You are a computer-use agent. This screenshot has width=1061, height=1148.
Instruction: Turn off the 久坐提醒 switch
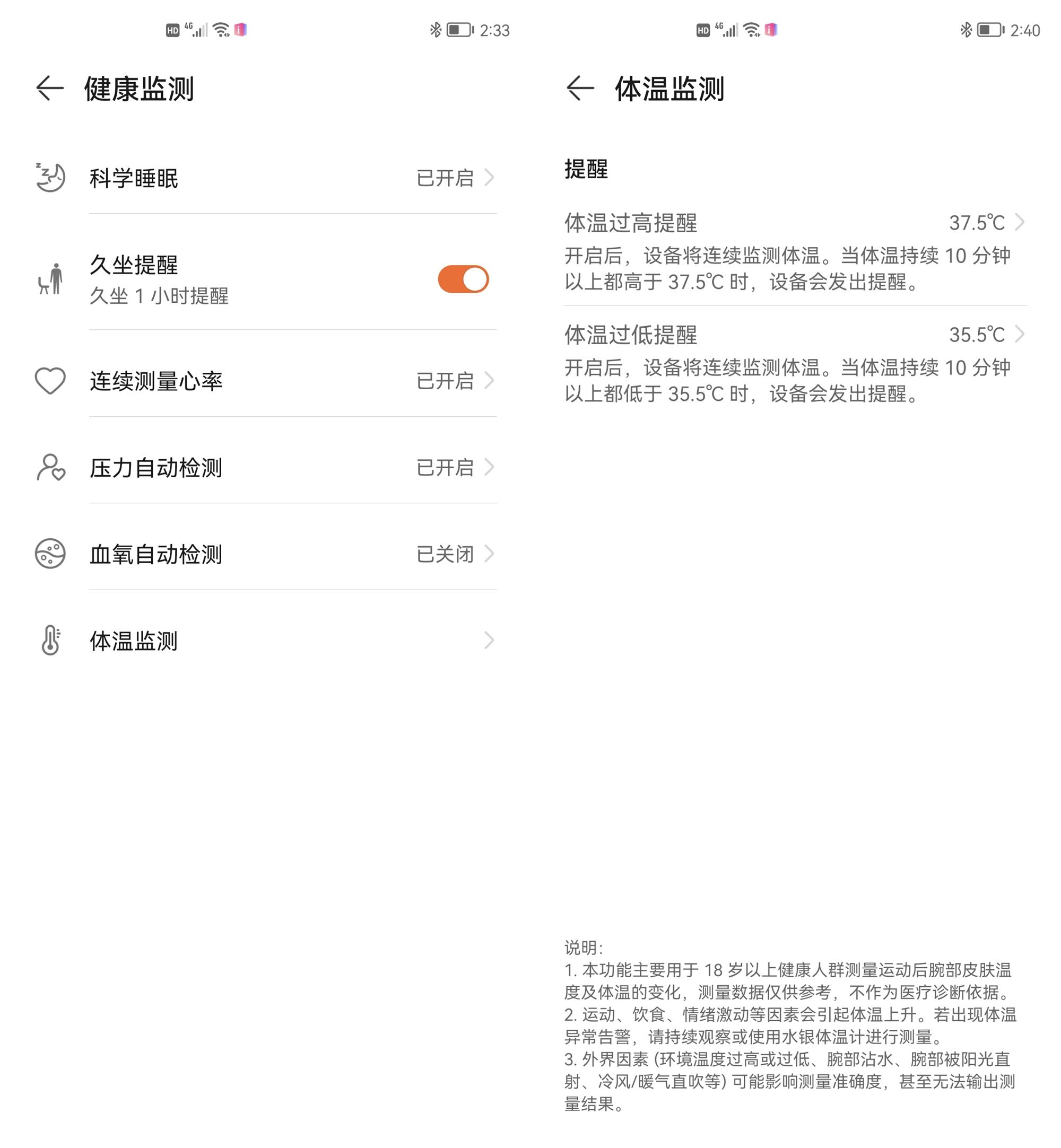point(463,279)
